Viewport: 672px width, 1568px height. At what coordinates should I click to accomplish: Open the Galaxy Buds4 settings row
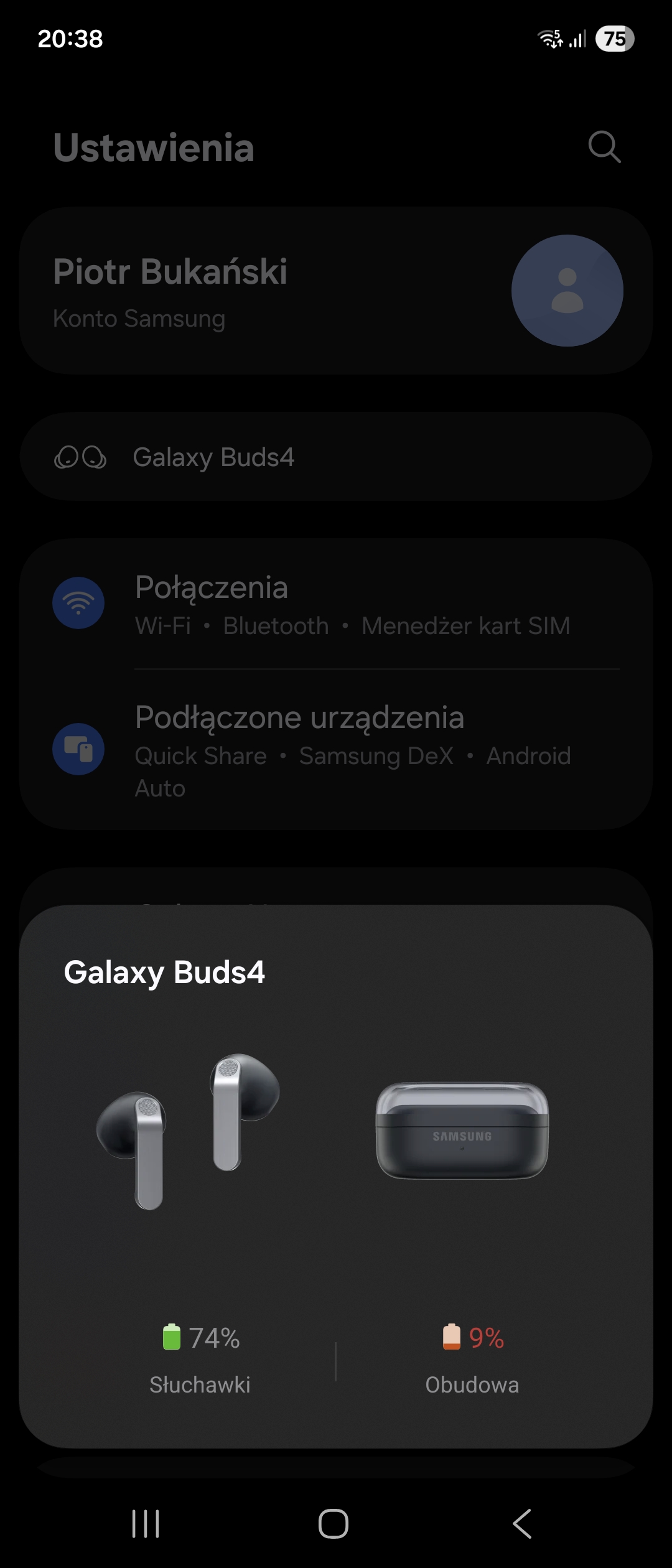(336, 457)
